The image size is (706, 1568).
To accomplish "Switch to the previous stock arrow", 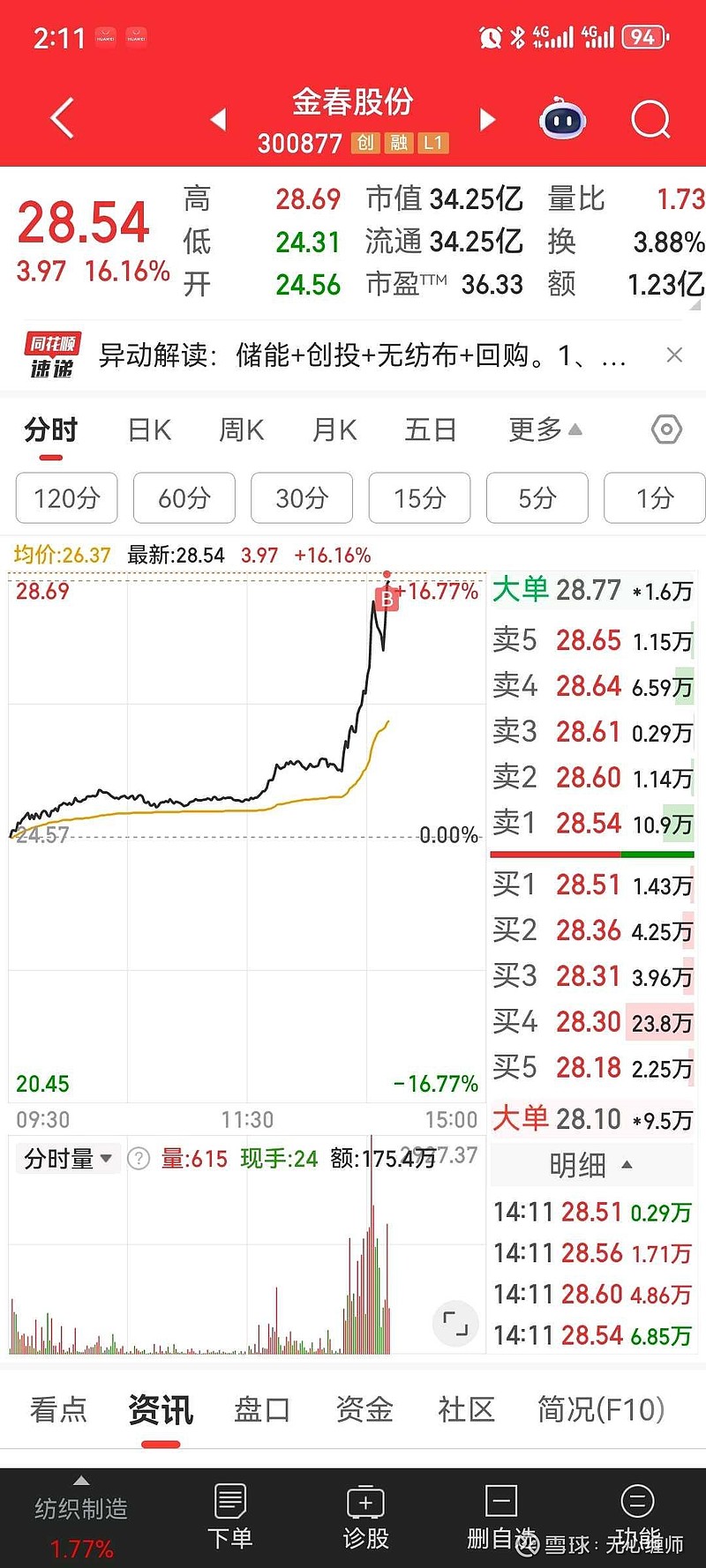I will (219, 119).
